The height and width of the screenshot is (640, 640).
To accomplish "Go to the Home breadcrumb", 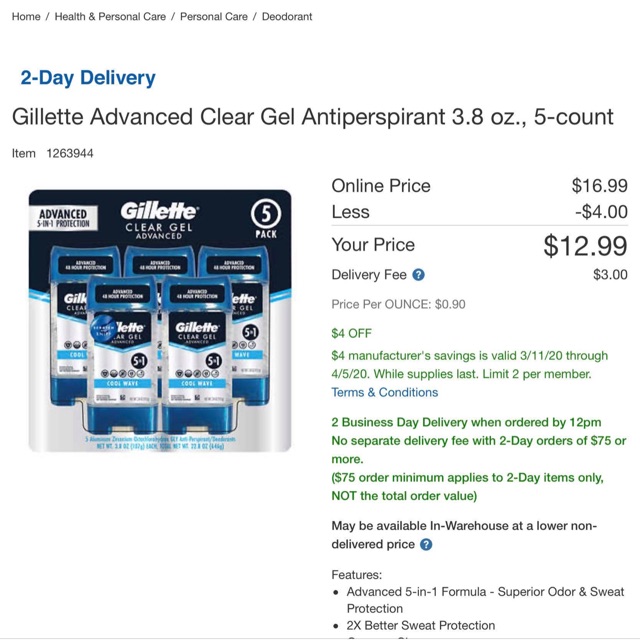I will coord(26,17).
